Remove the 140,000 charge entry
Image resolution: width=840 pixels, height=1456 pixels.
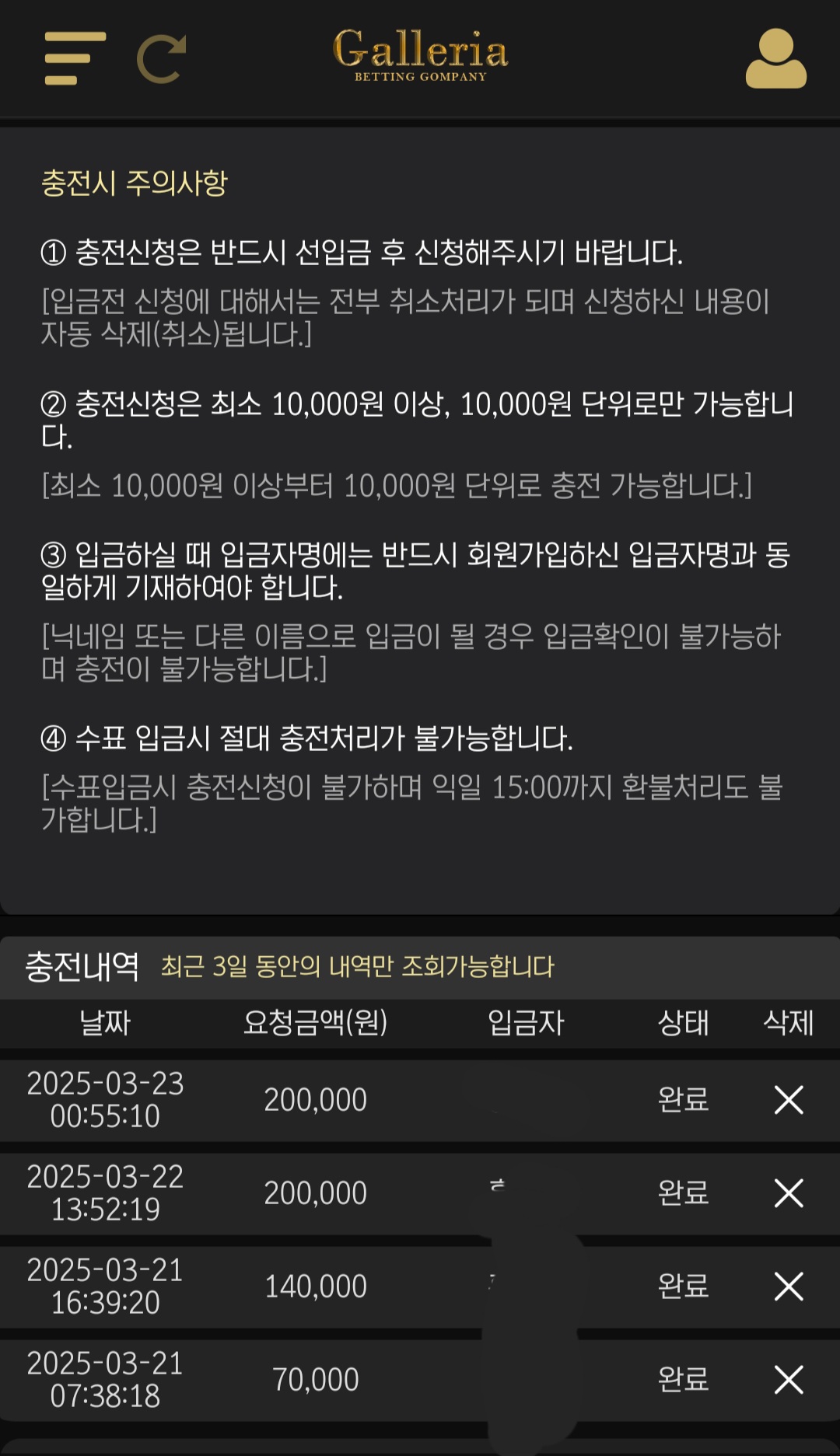click(789, 1287)
